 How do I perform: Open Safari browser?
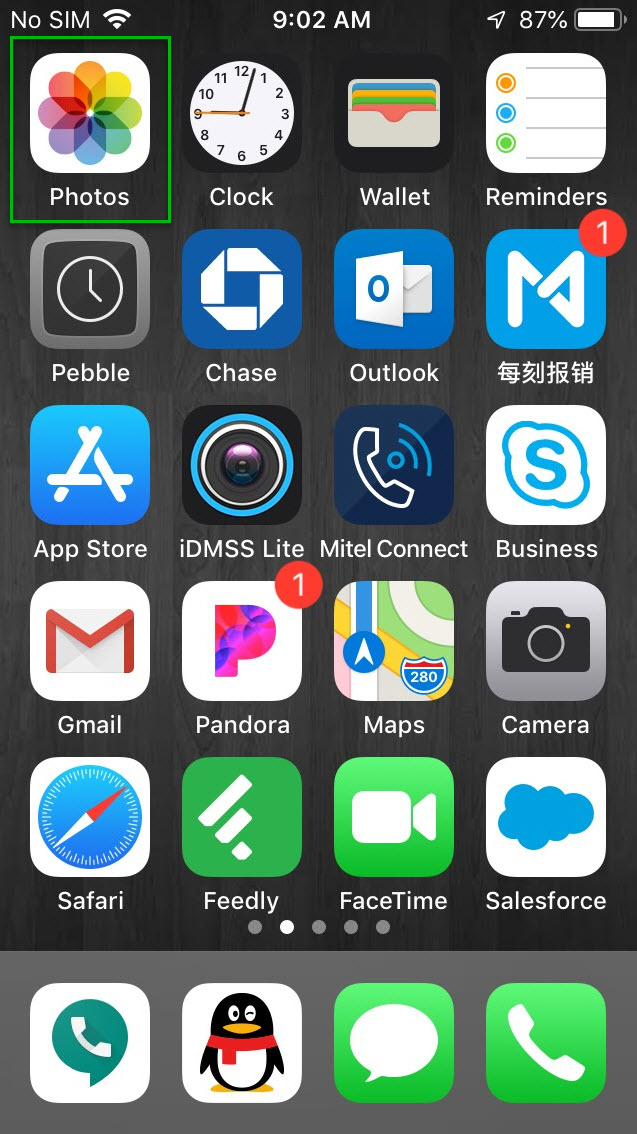pyautogui.click(x=90, y=817)
